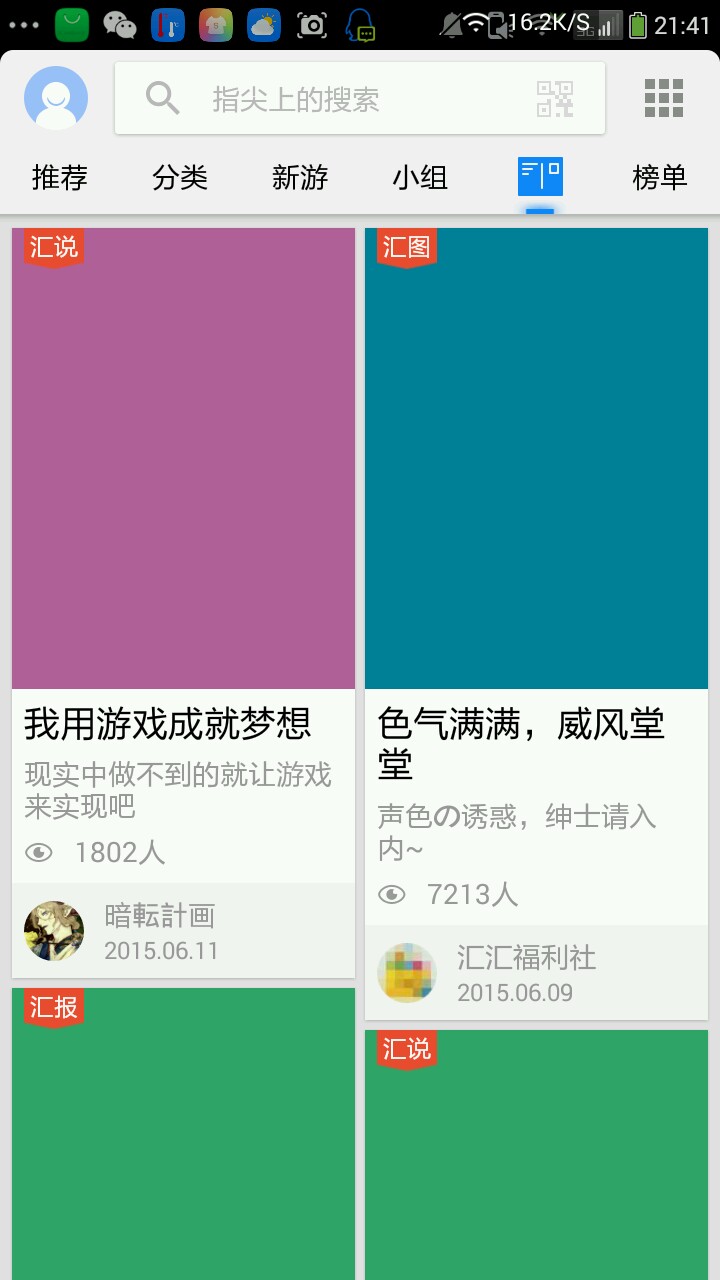Go to the 新游 tab
The image size is (720, 1280).
pyautogui.click(x=300, y=178)
